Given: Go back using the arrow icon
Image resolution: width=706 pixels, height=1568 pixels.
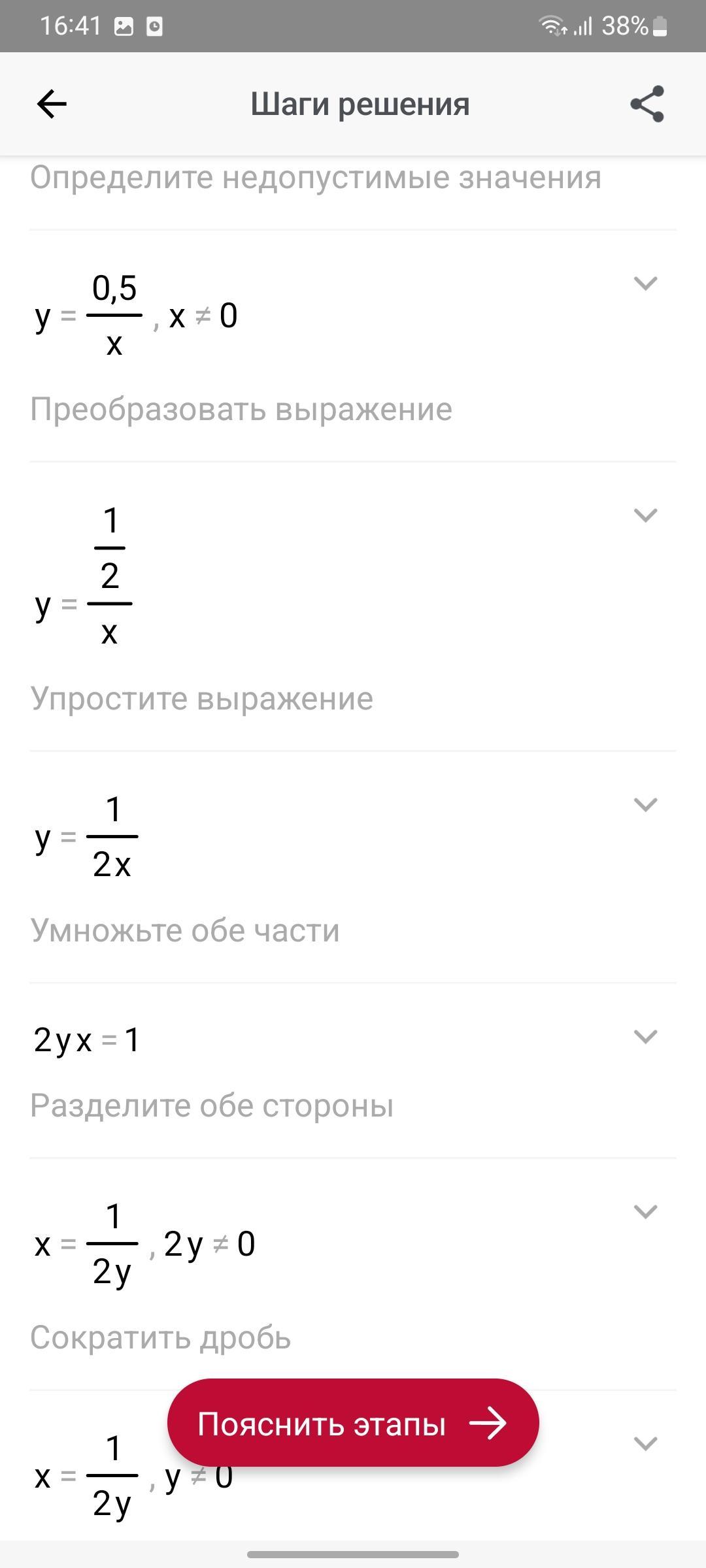Looking at the screenshot, I should tap(52, 104).
